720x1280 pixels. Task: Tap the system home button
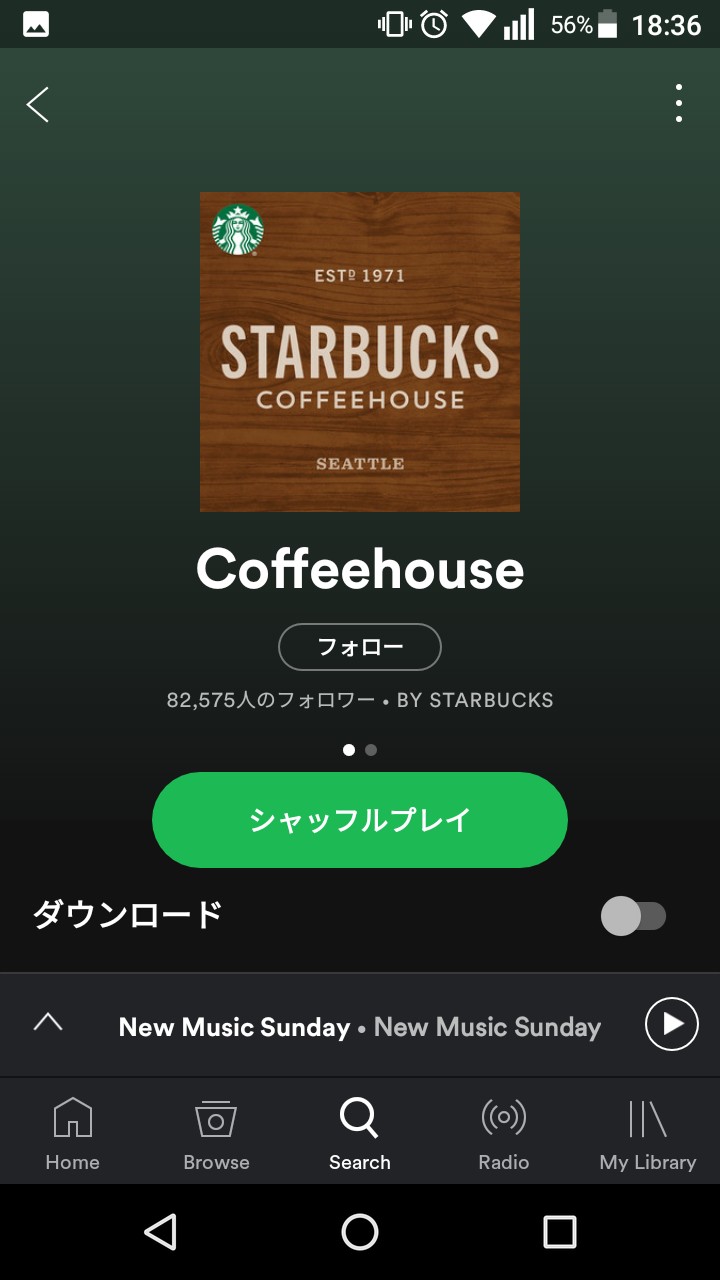[360, 1232]
